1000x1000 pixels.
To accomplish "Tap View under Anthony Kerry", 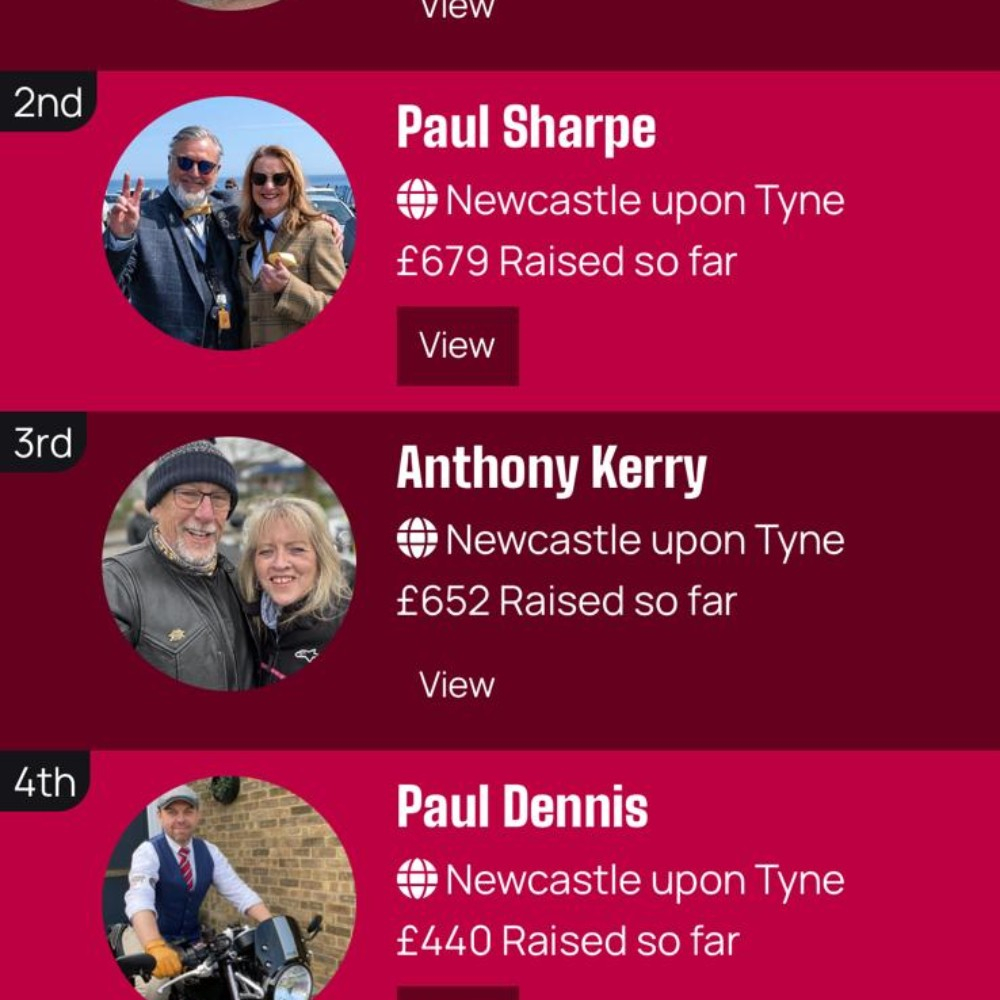I will tap(457, 685).
